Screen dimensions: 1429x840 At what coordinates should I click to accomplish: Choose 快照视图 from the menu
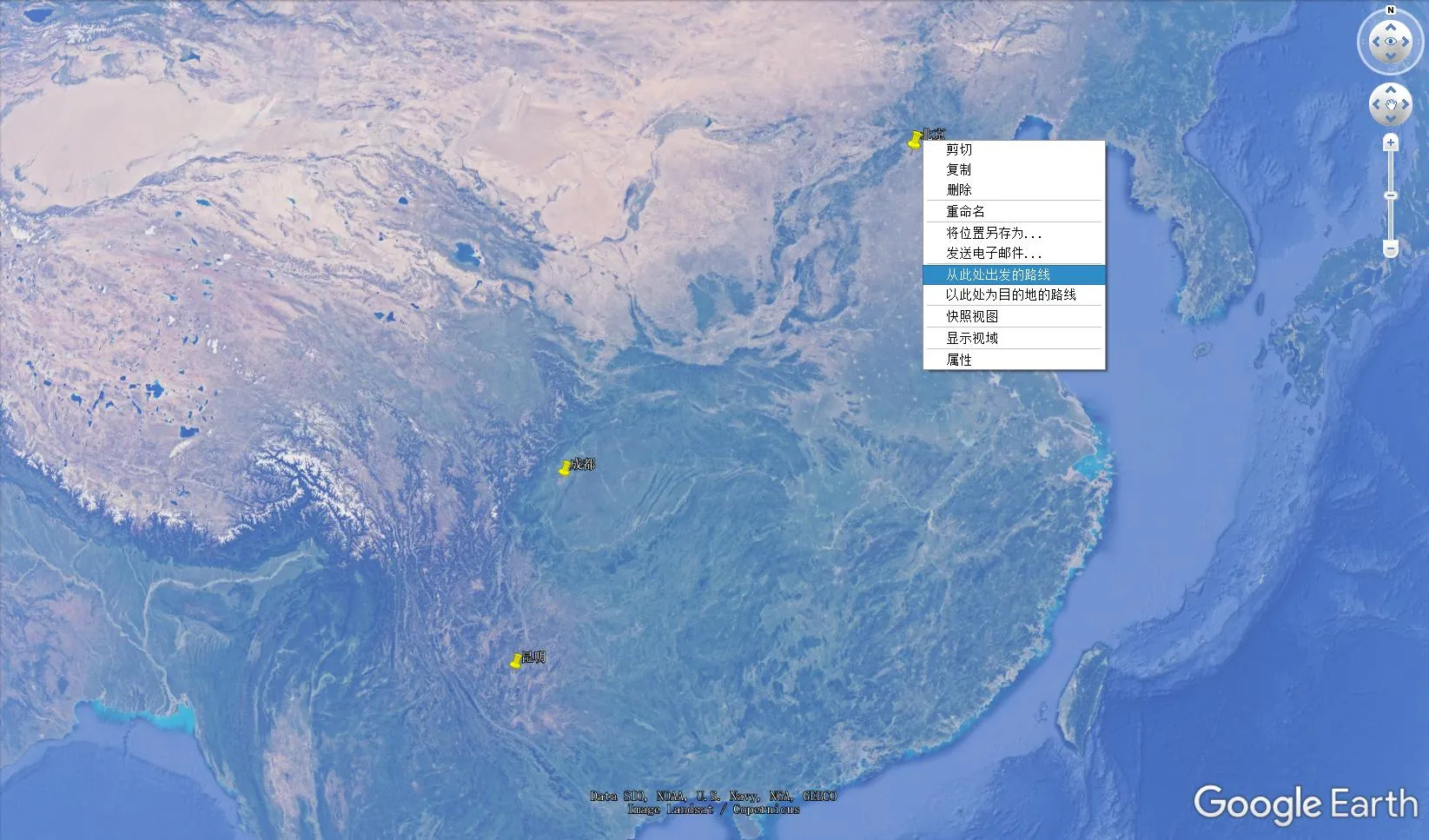pyautogui.click(x=972, y=316)
